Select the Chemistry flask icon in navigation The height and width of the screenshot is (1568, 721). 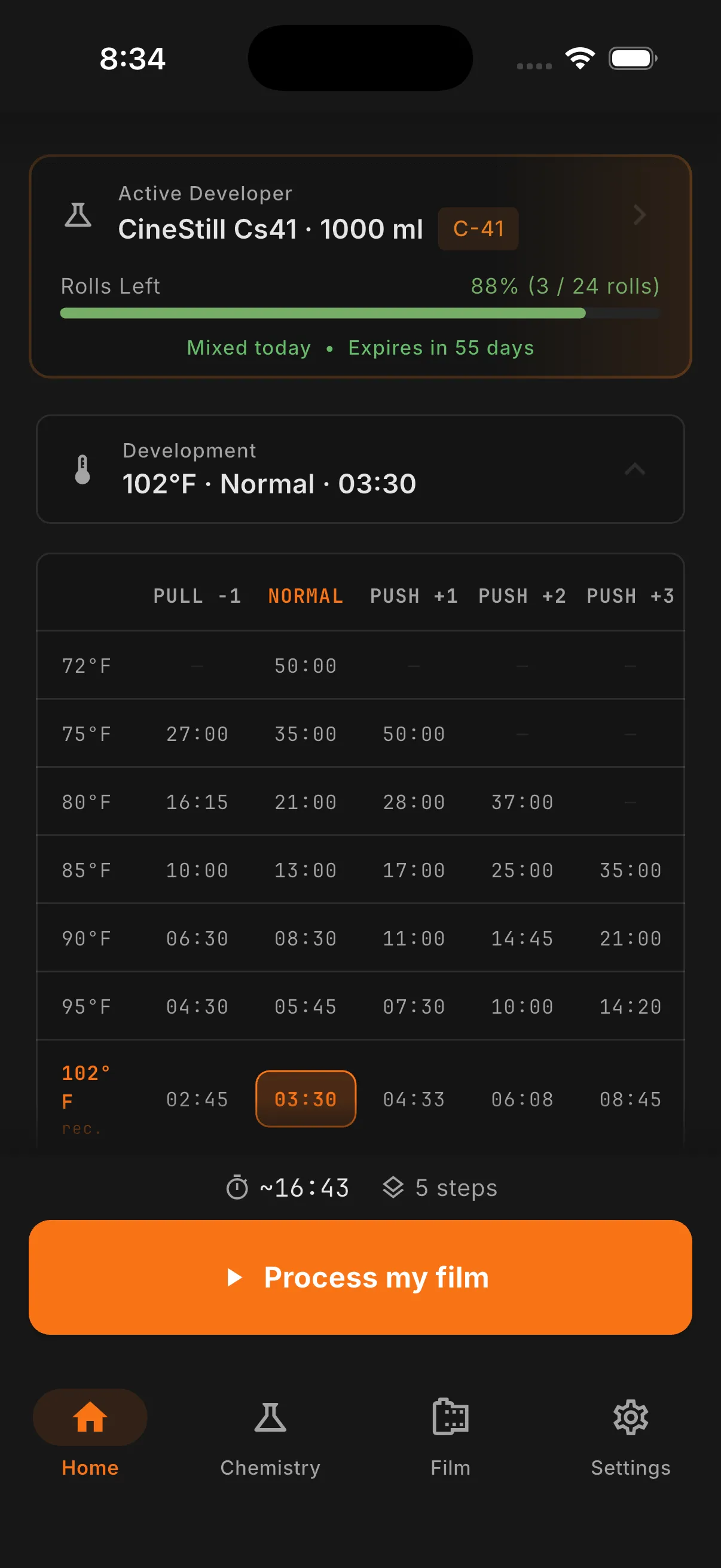pyautogui.click(x=270, y=1417)
